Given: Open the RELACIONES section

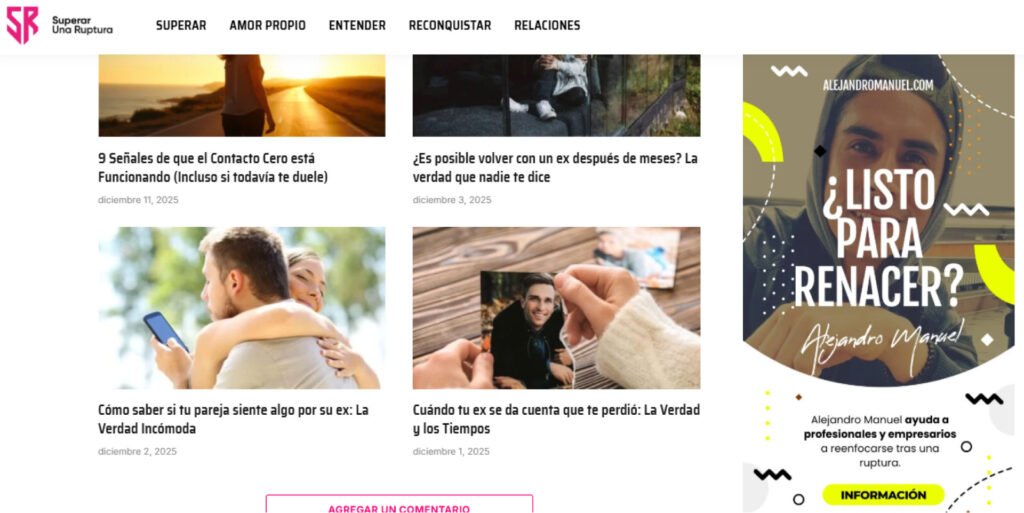Looking at the screenshot, I should pyautogui.click(x=546, y=25).
